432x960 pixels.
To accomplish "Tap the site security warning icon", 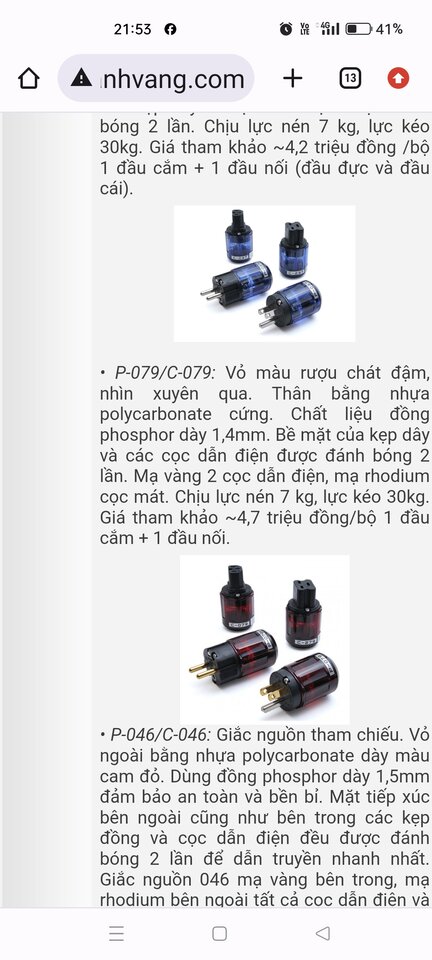I will coord(81,78).
